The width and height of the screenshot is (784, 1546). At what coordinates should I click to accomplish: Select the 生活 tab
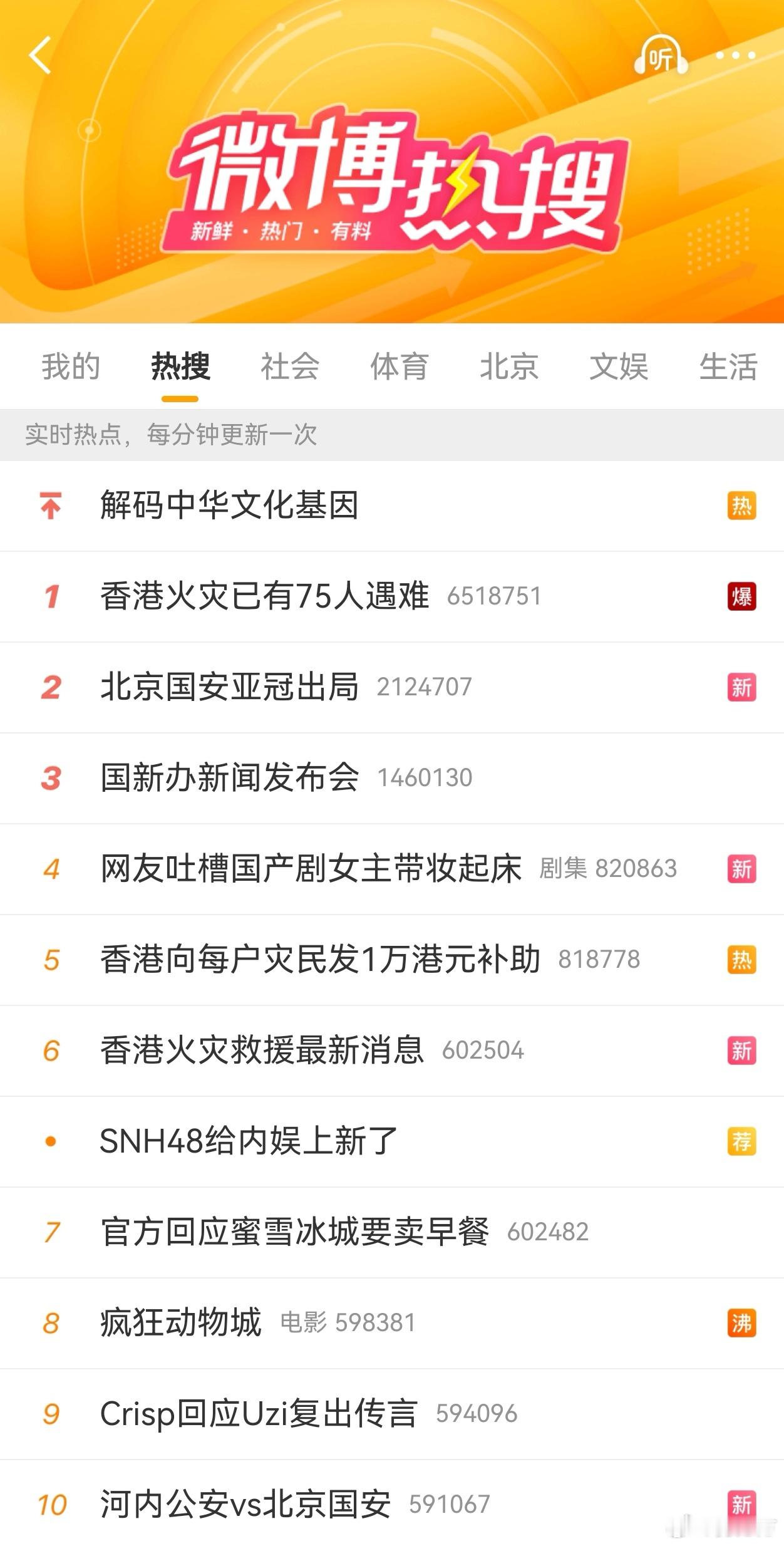(x=728, y=368)
